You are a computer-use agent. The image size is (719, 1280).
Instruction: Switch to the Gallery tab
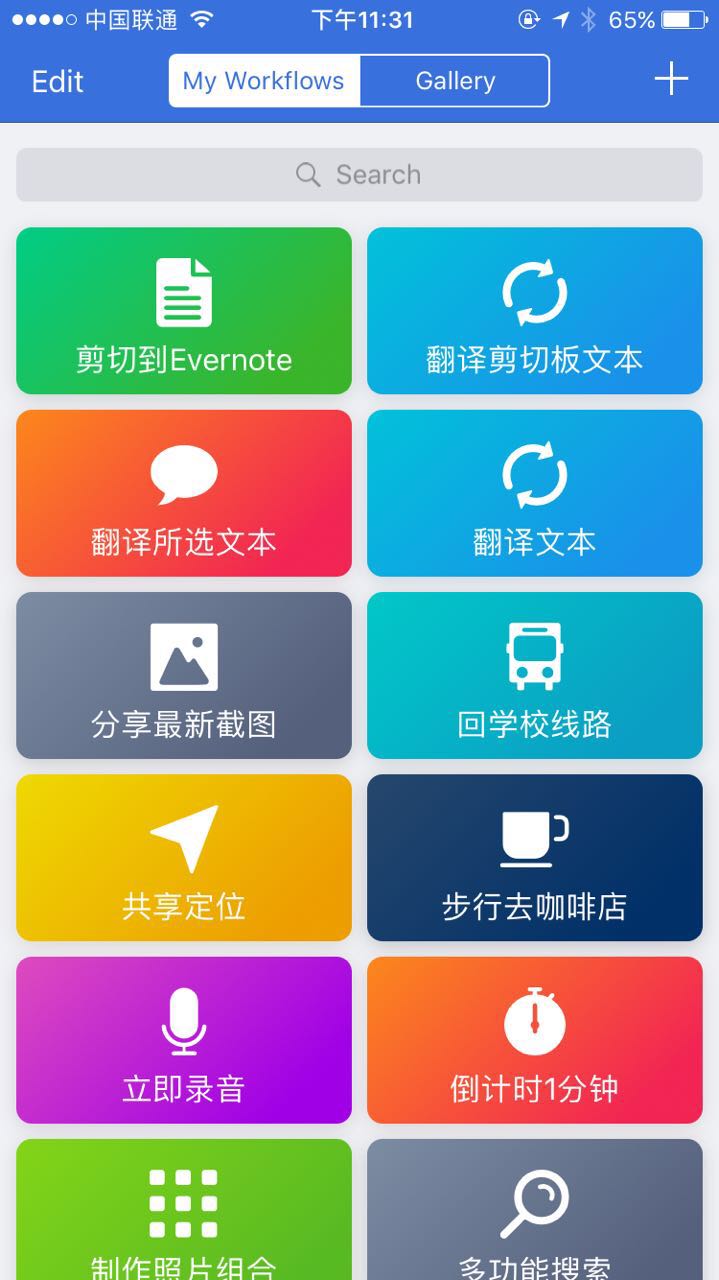coord(455,81)
